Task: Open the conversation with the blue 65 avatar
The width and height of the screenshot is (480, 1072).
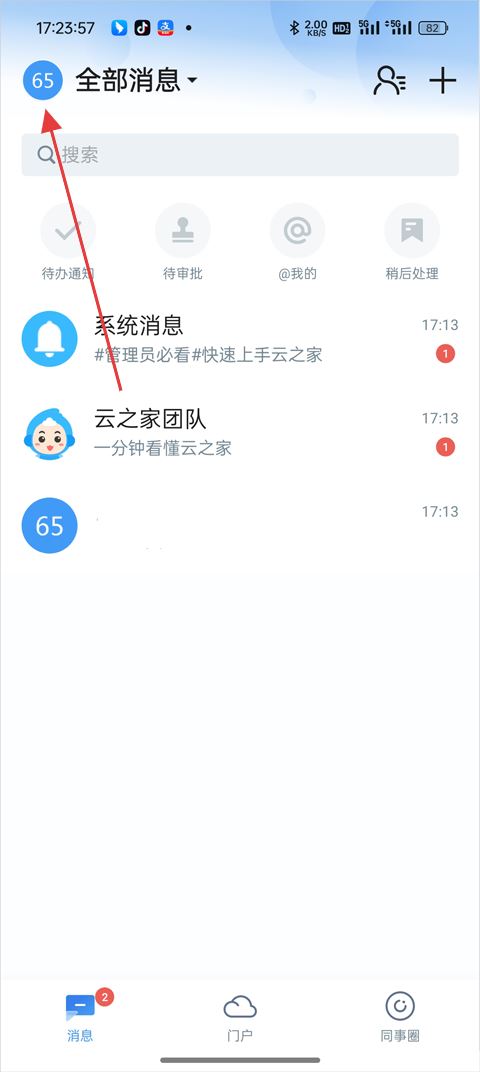Action: click(240, 525)
